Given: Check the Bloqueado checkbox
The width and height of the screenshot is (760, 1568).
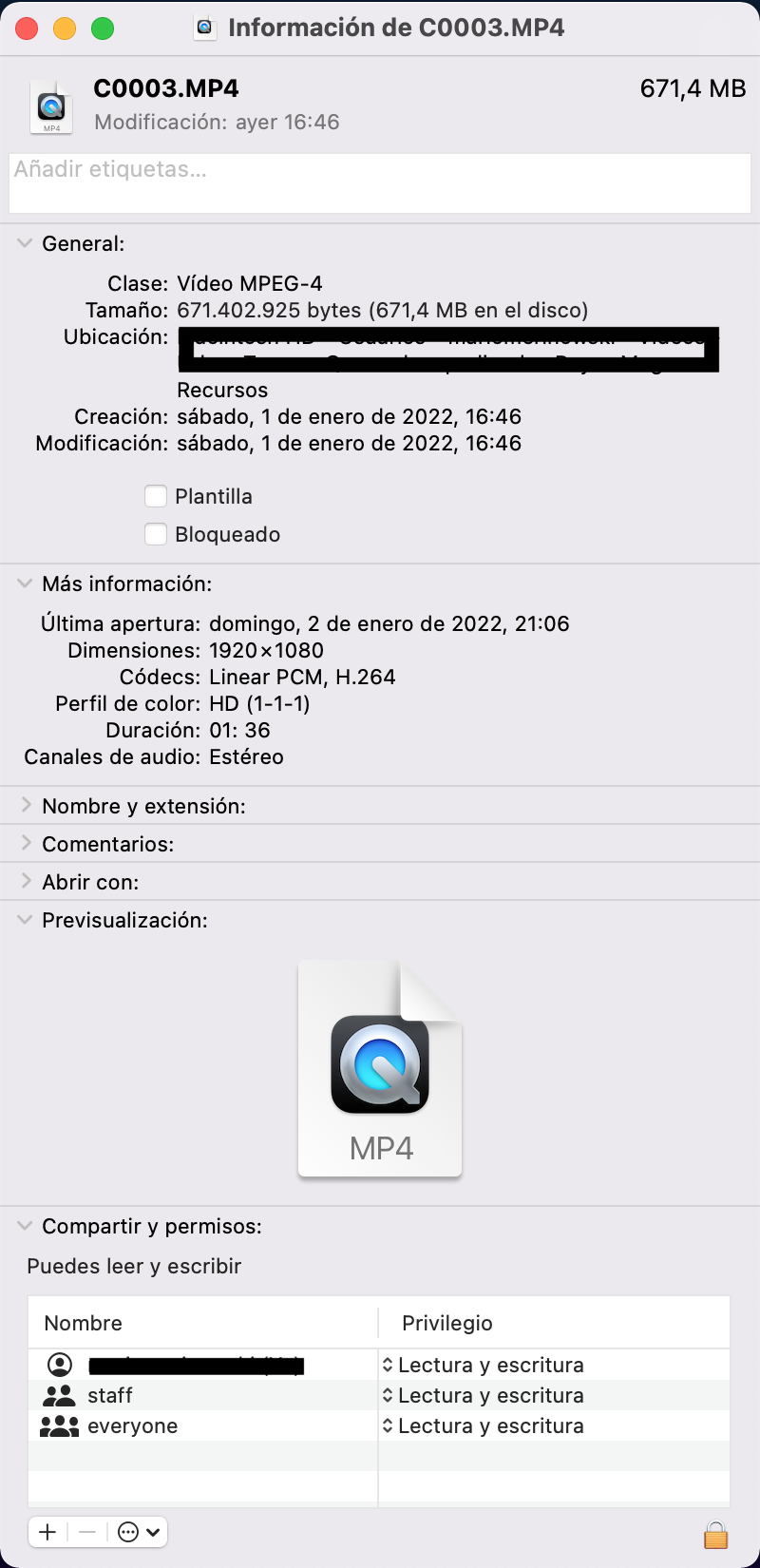Looking at the screenshot, I should tap(156, 534).
